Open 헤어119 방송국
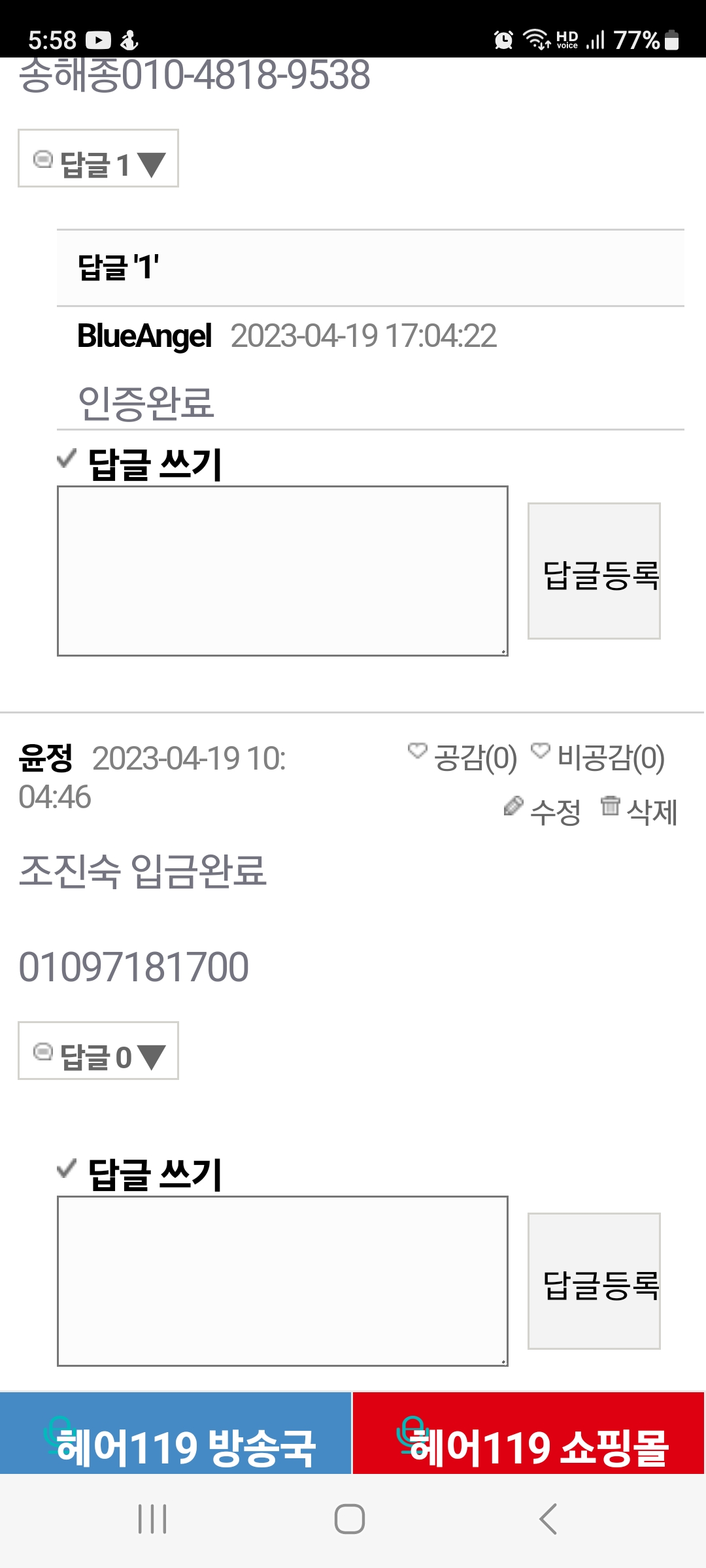The height and width of the screenshot is (1568, 706). tap(176, 1433)
